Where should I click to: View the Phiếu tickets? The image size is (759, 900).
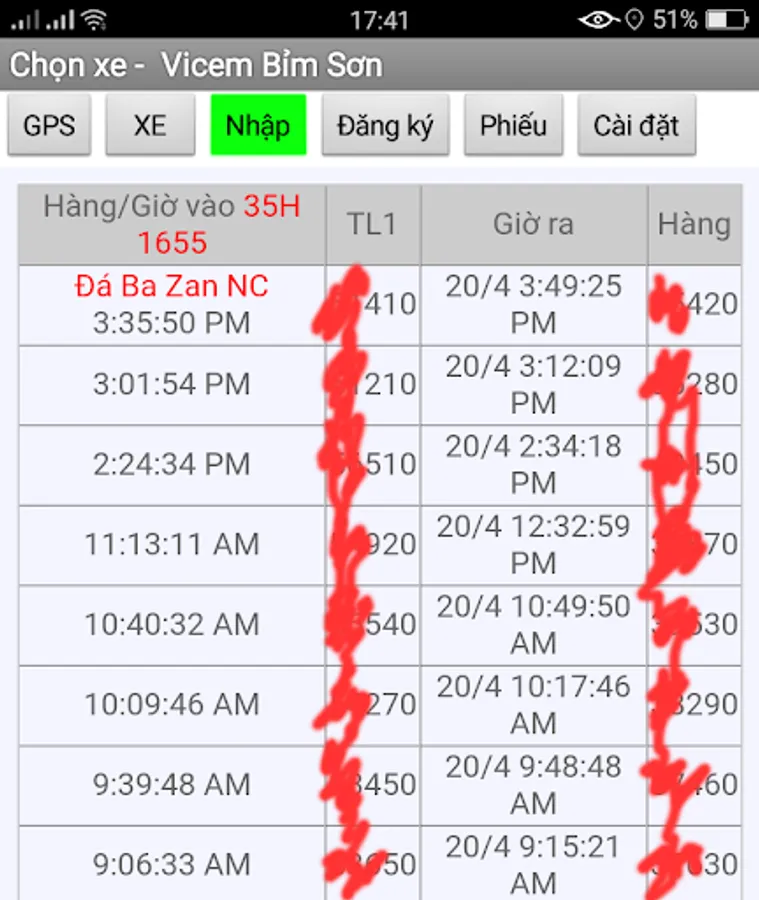513,126
